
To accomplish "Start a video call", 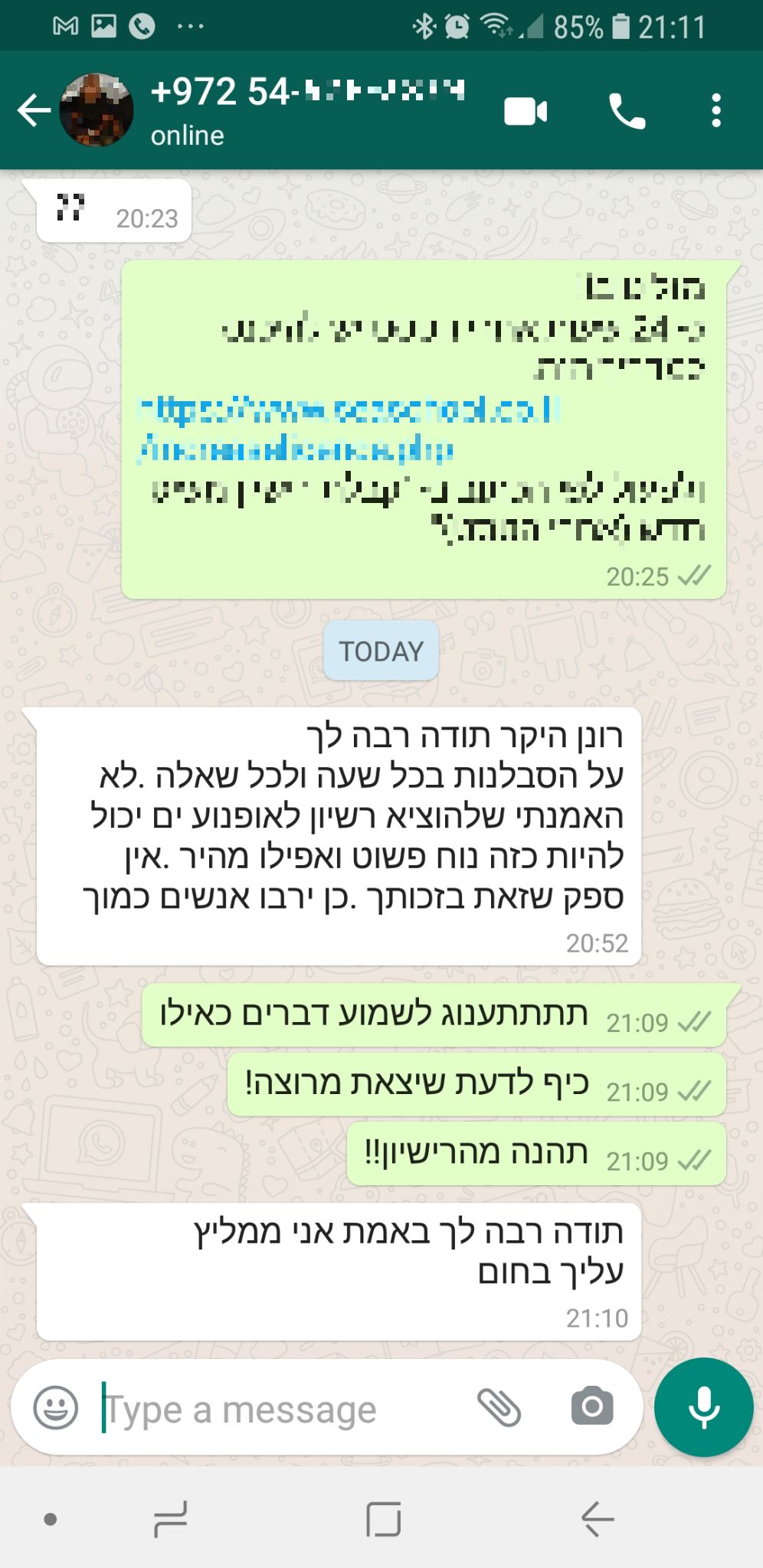I will tap(526, 112).
